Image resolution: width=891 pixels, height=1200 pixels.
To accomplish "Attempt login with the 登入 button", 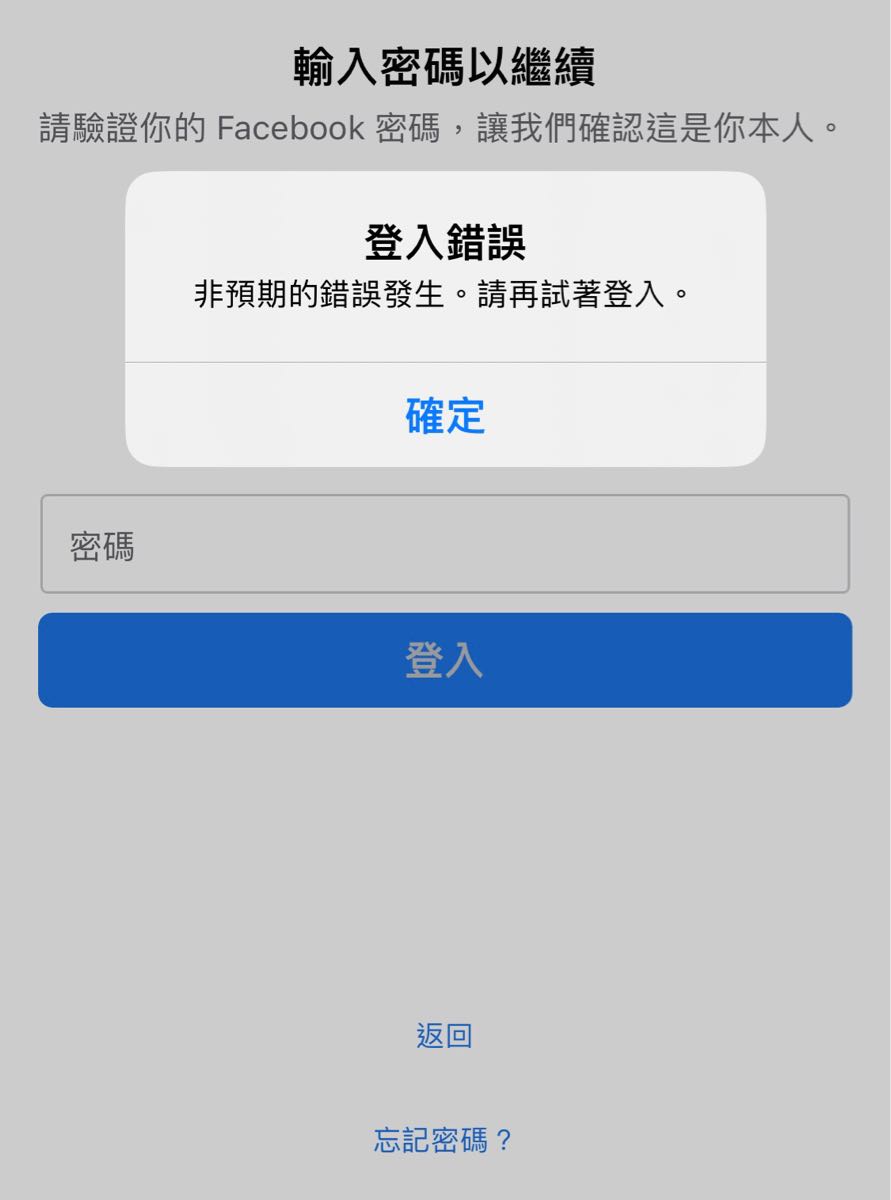I will point(445,660).
